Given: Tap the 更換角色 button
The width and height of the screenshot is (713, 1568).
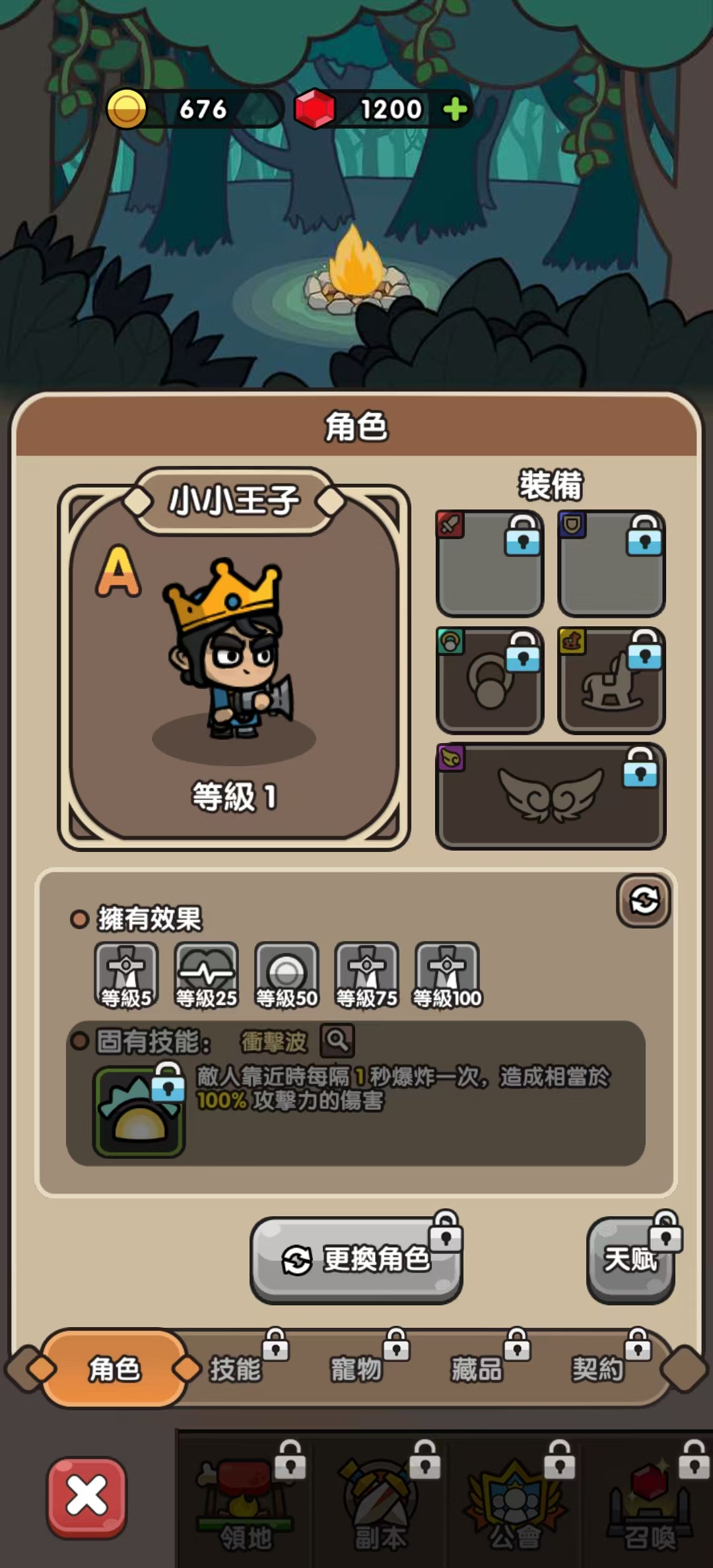Looking at the screenshot, I should click(356, 1259).
